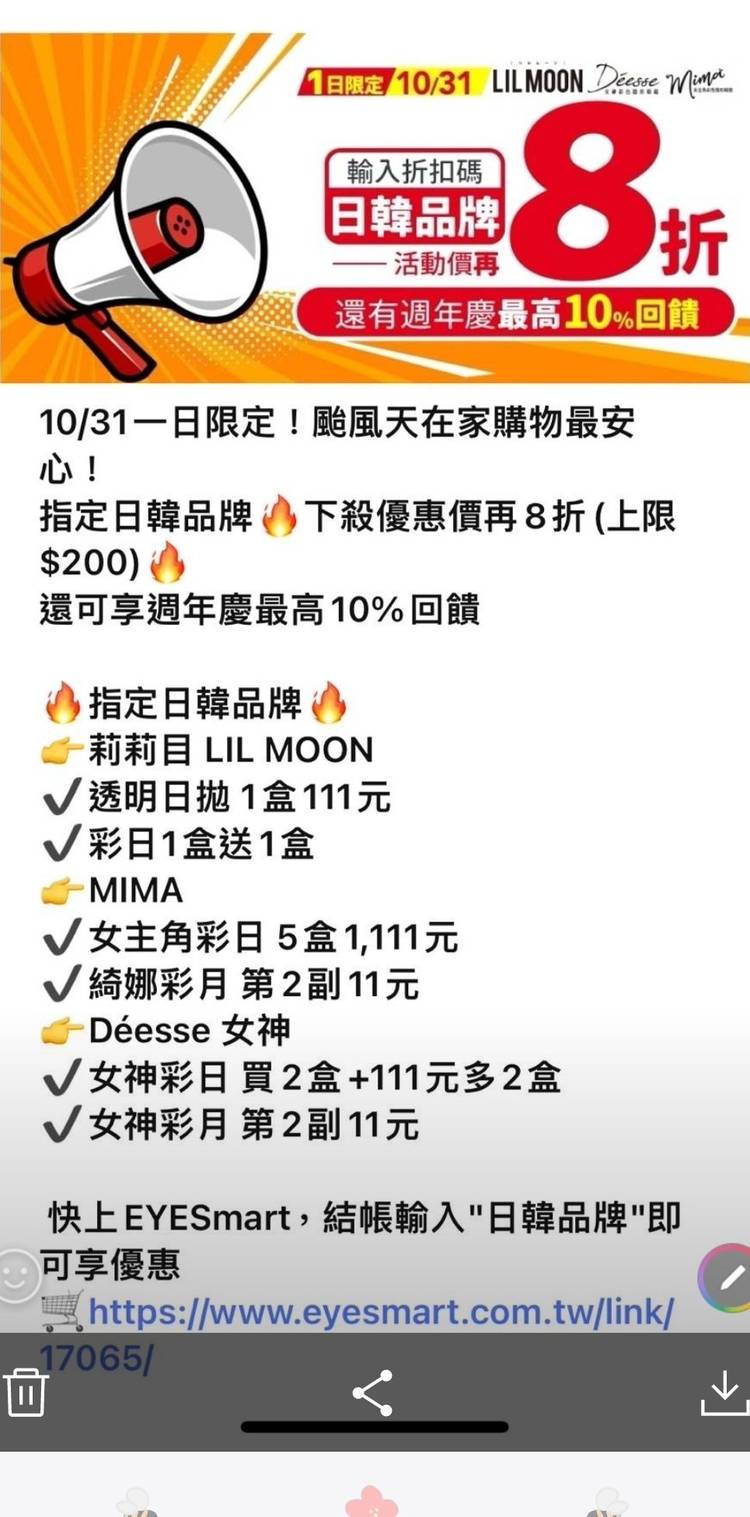Download the image to the device
This screenshot has width=750, height=1517.
tap(724, 1392)
